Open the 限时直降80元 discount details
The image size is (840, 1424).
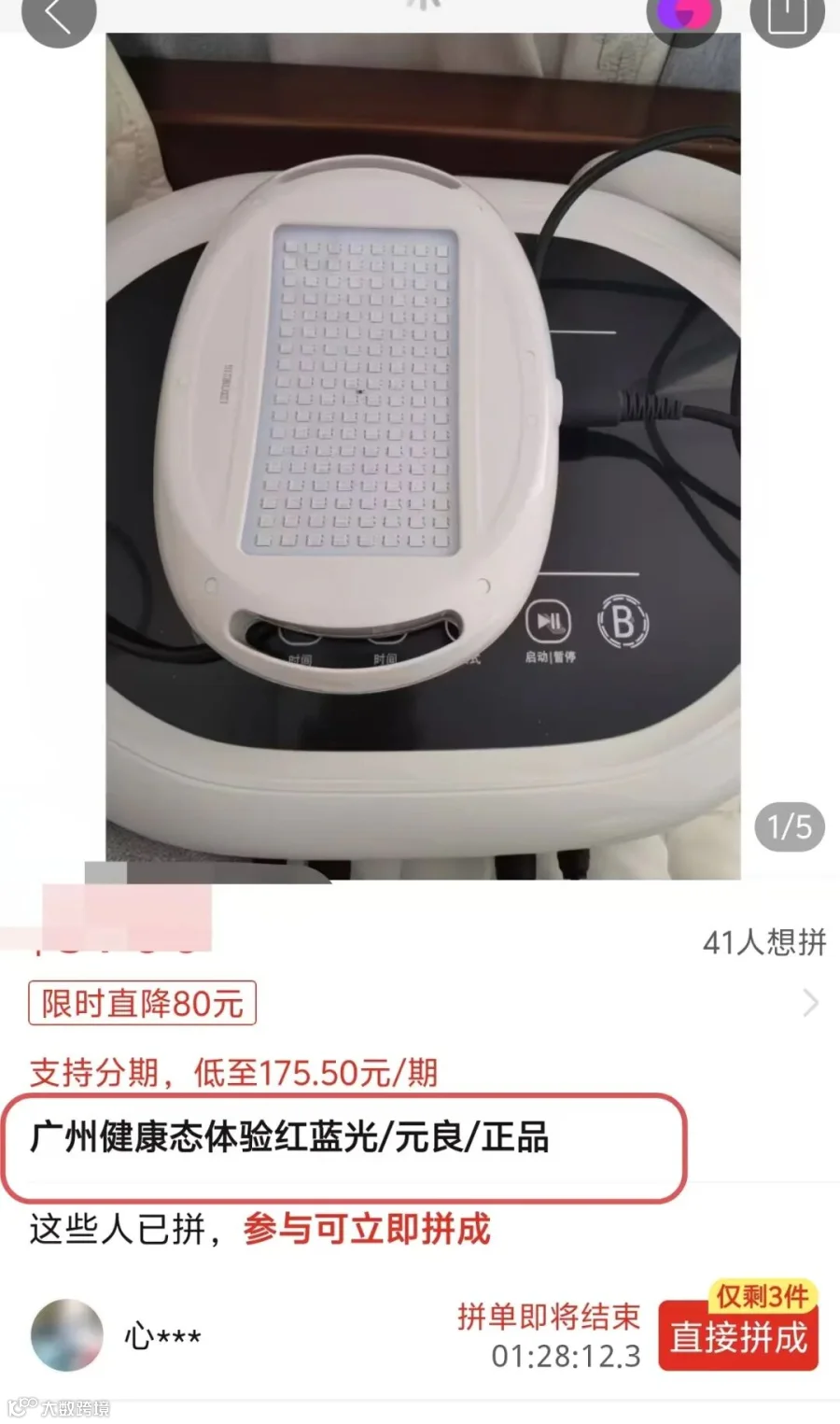142,1004
